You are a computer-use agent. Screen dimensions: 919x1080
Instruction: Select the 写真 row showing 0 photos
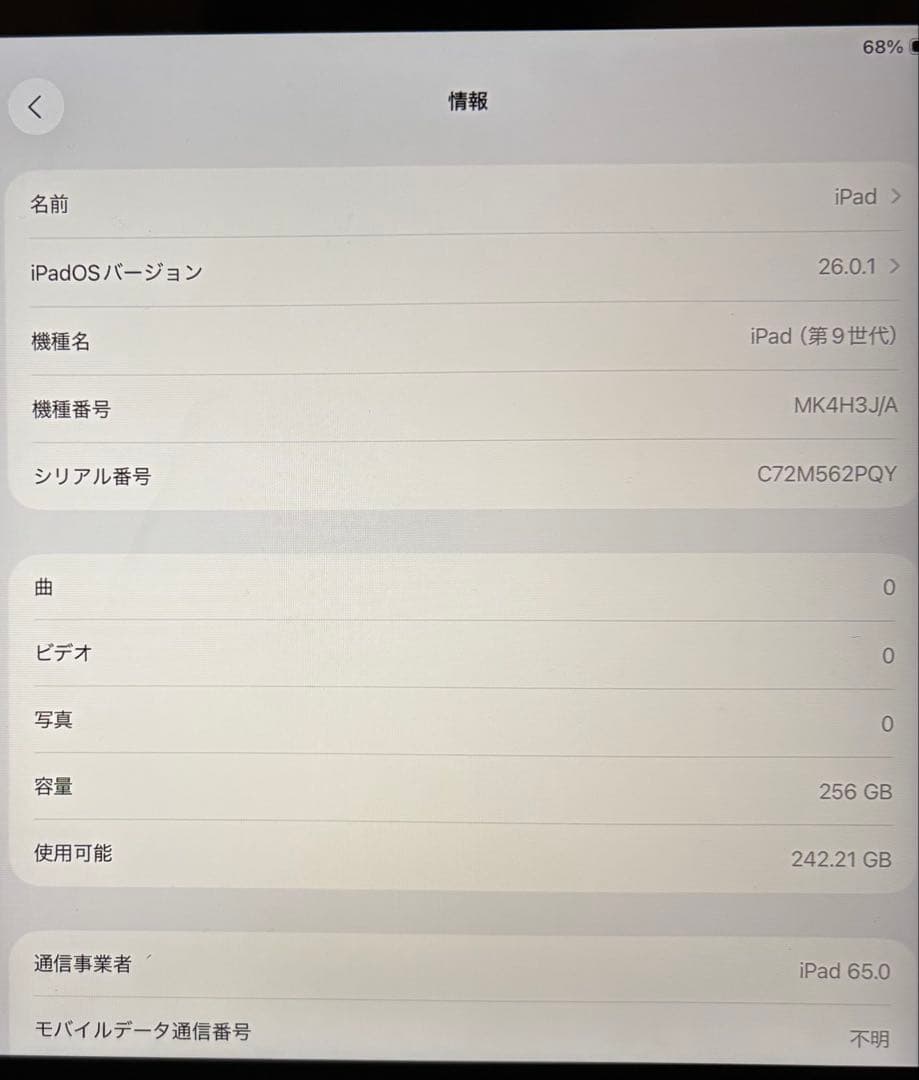click(460, 722)
